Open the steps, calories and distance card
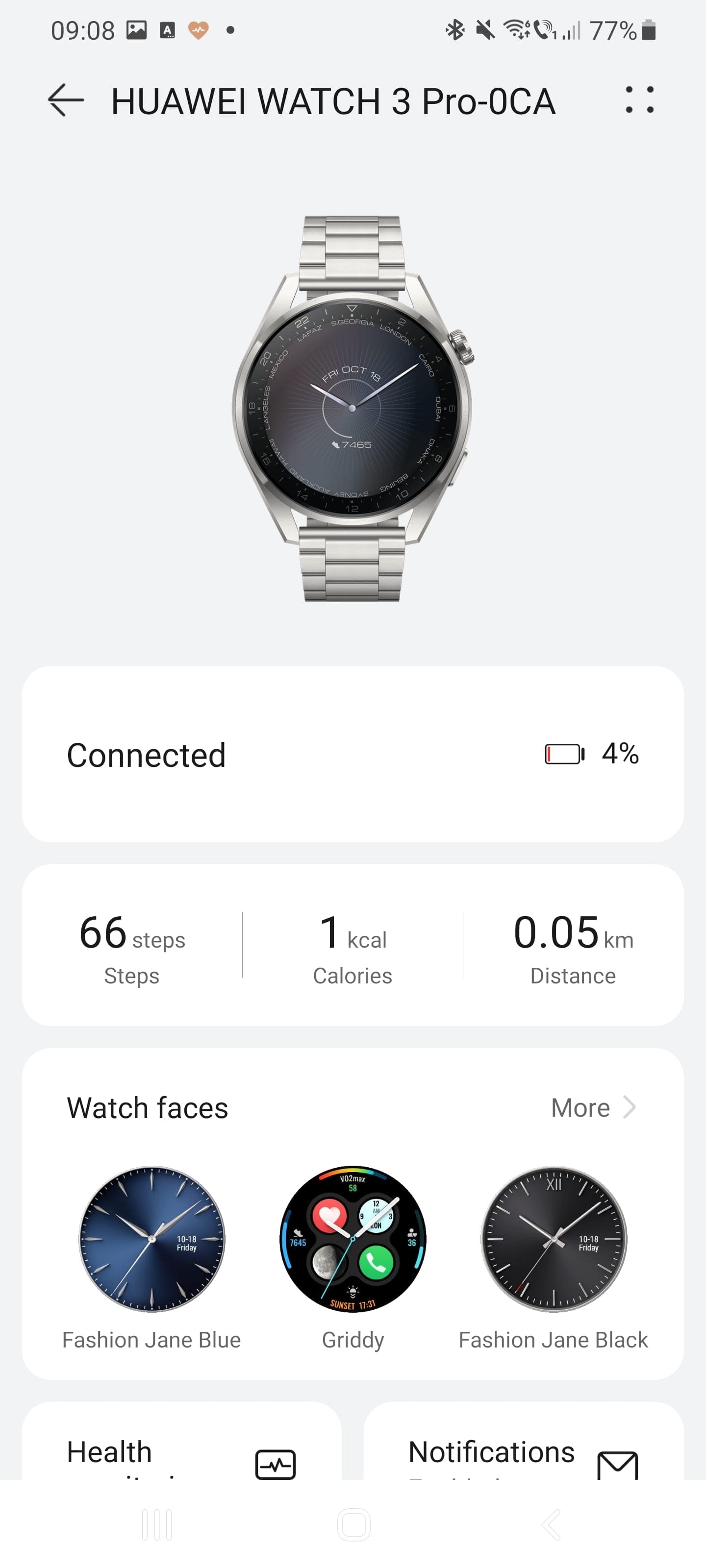This screenshot has width=706, height=1568. coord(353,945)
